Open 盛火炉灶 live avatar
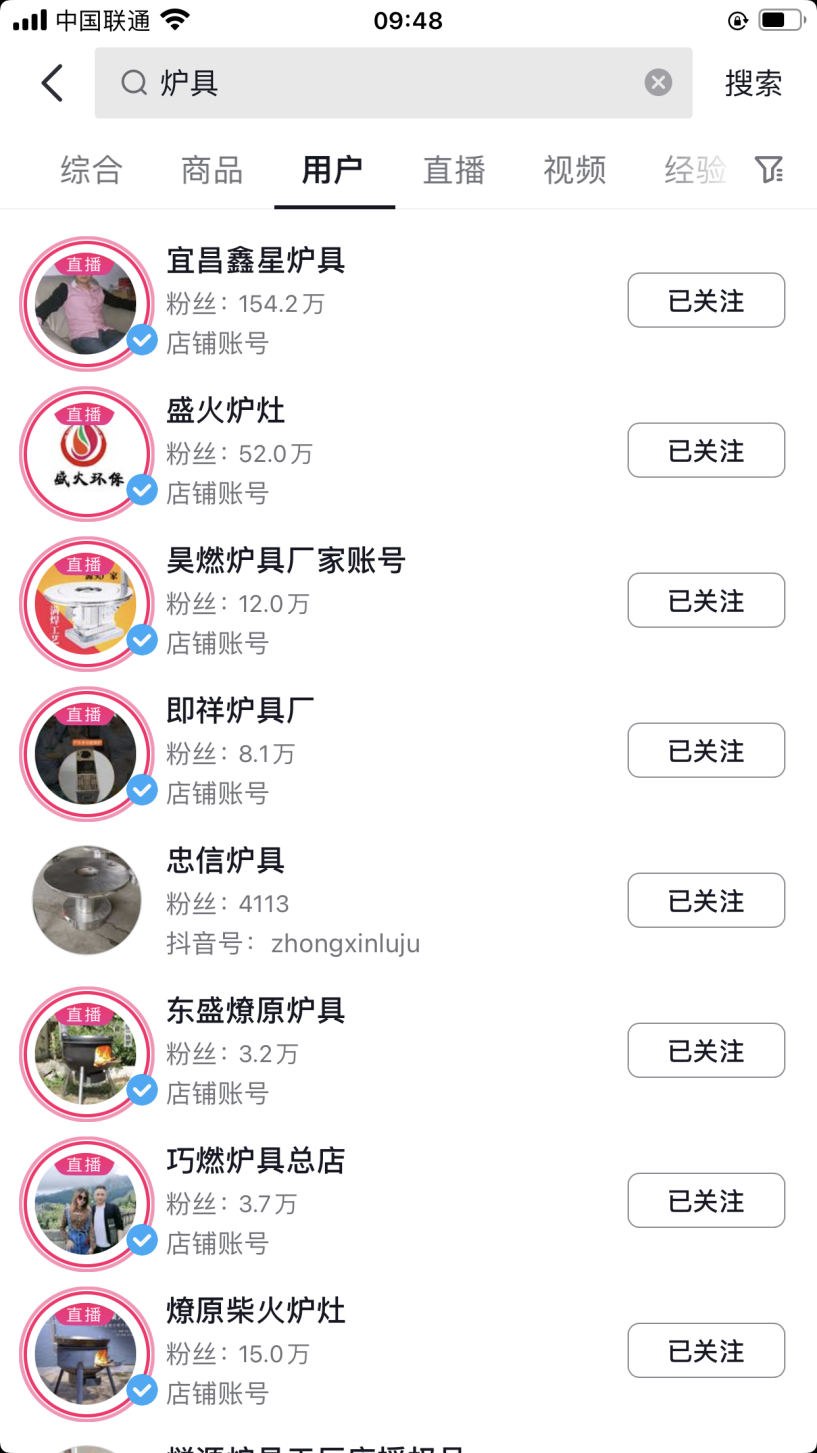The image size is (817, 1453). (x=86, y=452)
